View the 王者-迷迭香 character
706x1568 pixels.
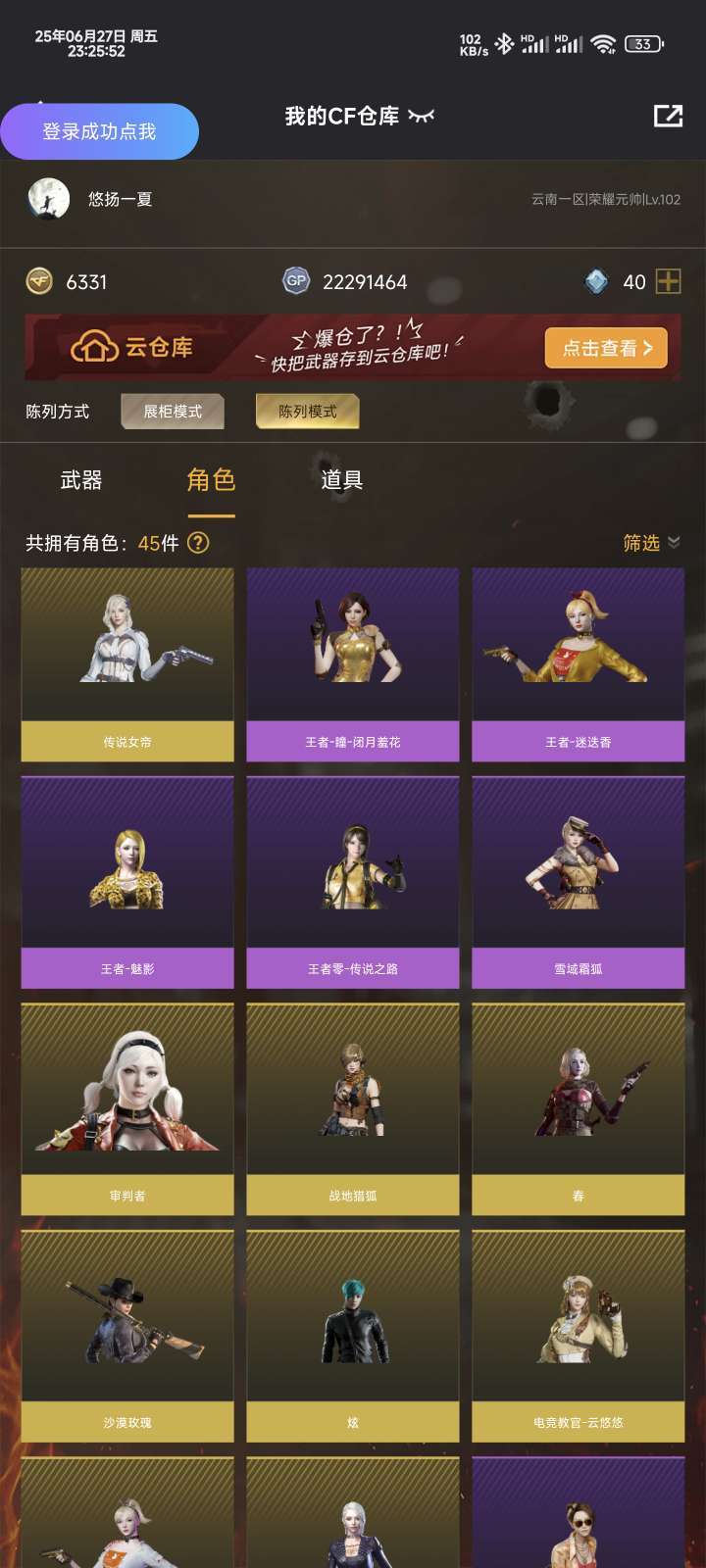point(578,664)
